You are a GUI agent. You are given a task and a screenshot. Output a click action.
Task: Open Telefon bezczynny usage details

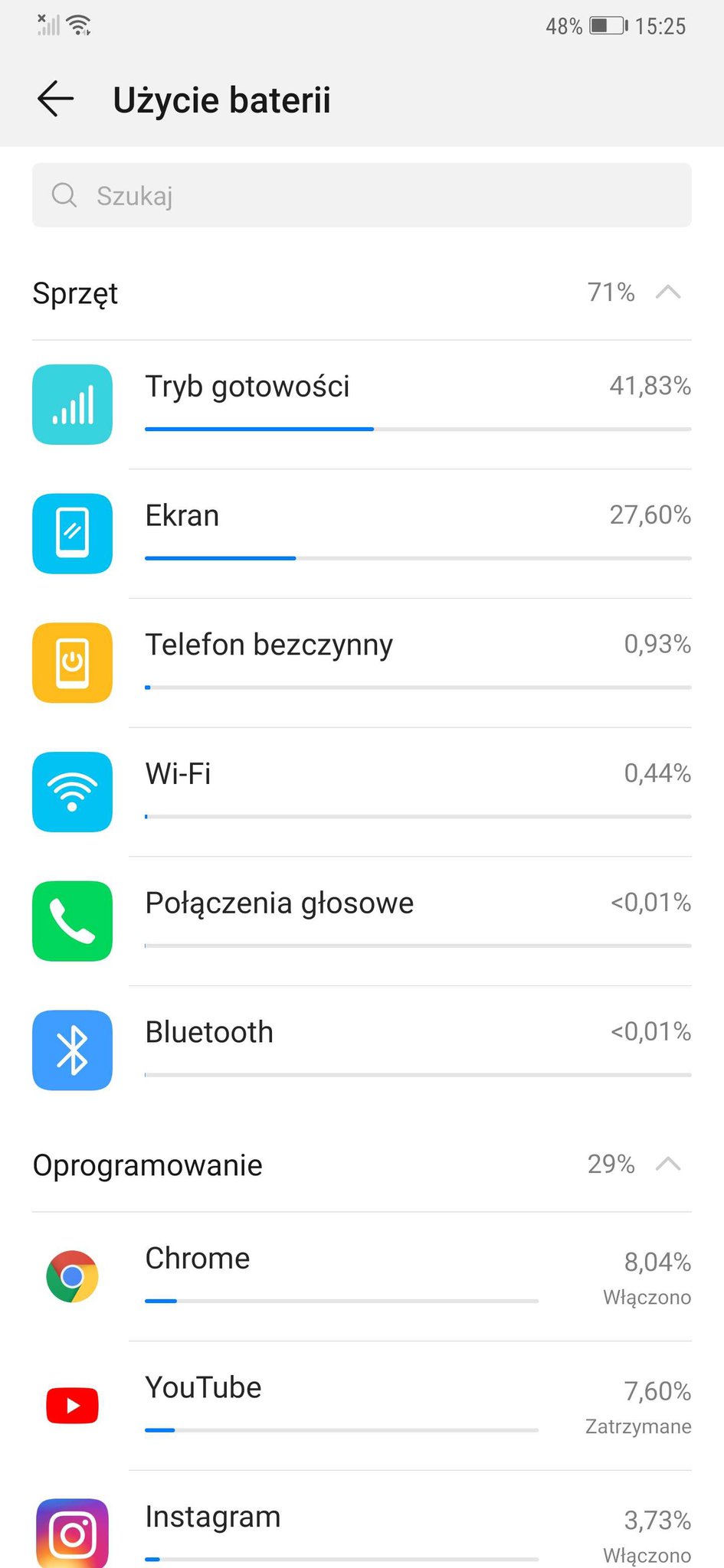[362, 663]
